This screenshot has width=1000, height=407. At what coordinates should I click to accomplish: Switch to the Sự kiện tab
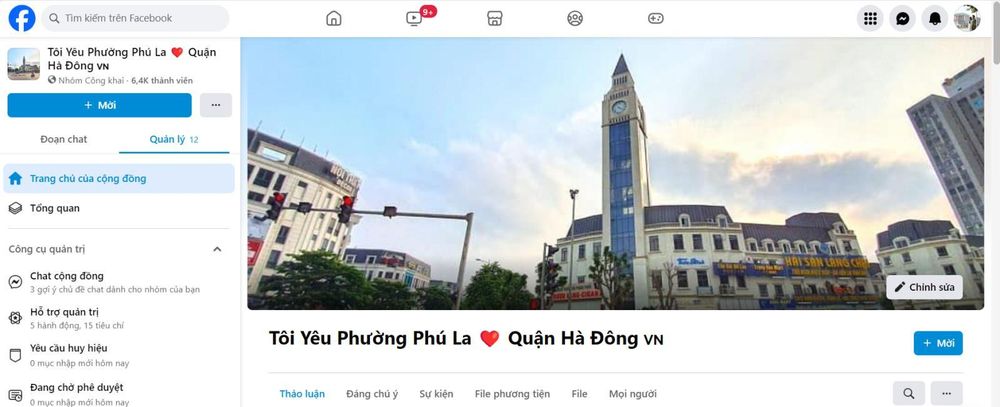pyautogui.click(x=436, y=394)
